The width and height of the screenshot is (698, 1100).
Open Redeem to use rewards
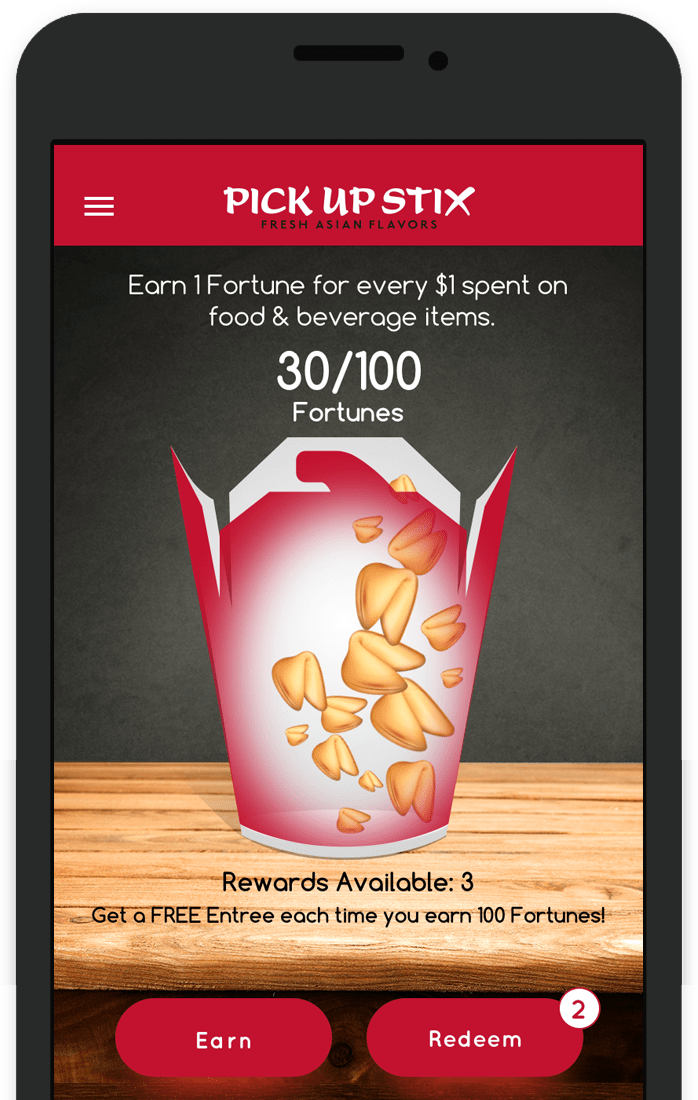click(475, 1039)
